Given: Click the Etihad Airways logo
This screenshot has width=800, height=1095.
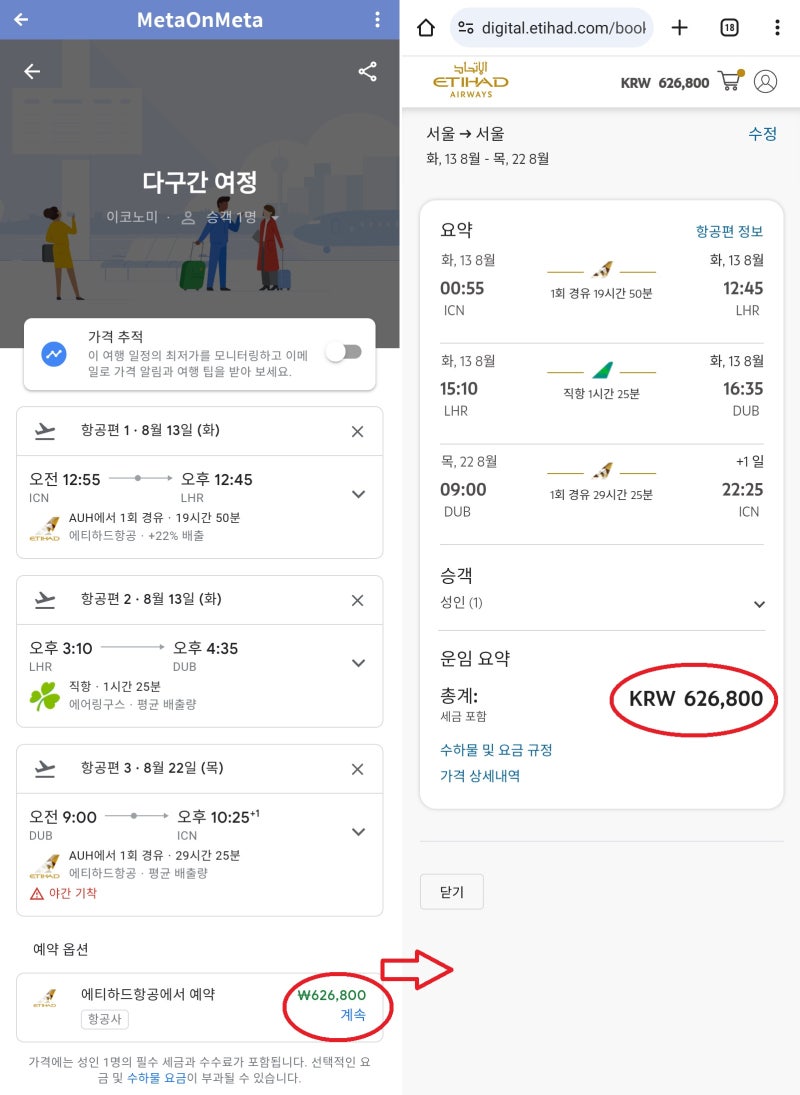Looking at the screenshot, I should [x=470, y=80].
